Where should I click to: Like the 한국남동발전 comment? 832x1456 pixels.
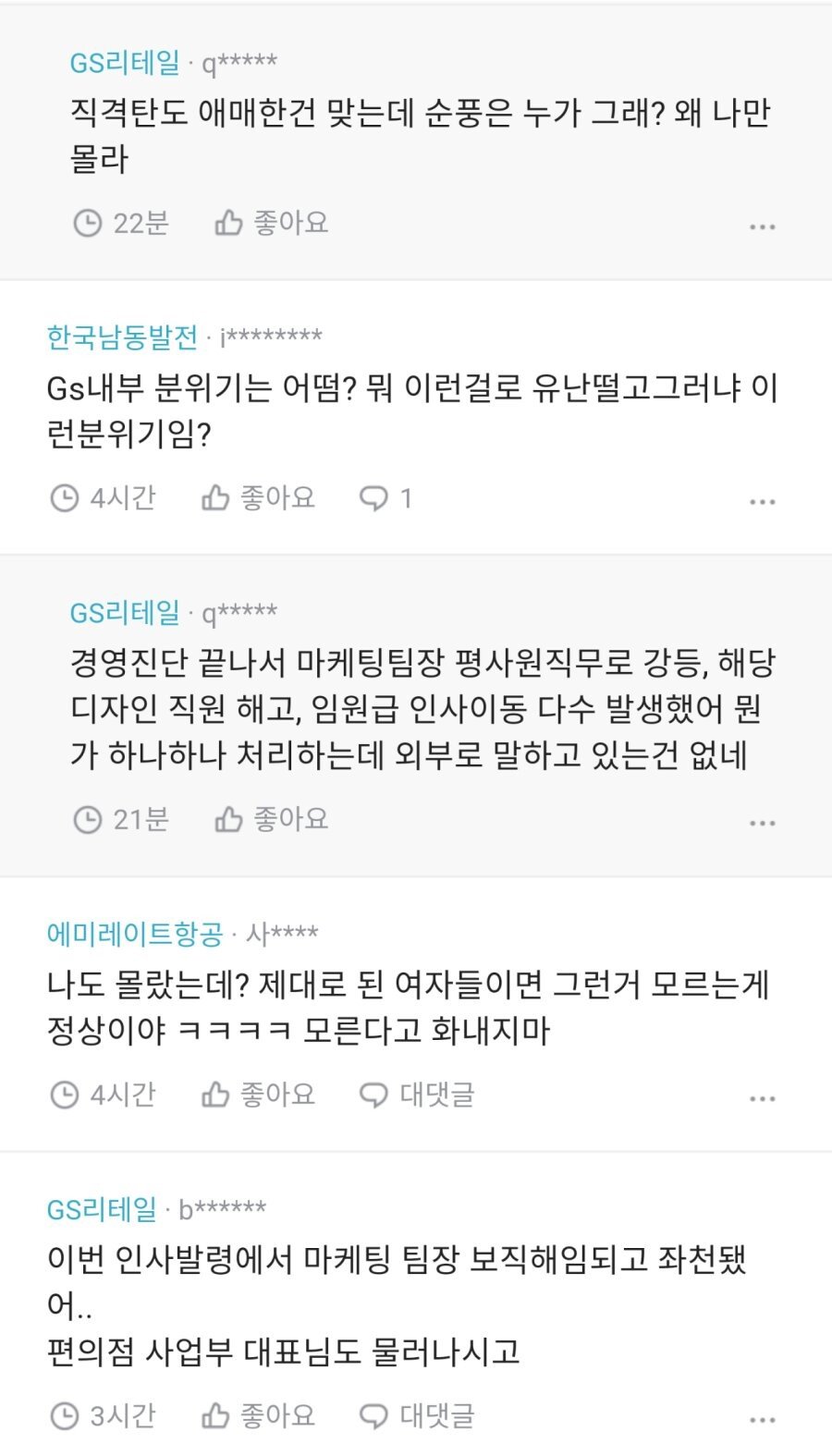(258, 498)
